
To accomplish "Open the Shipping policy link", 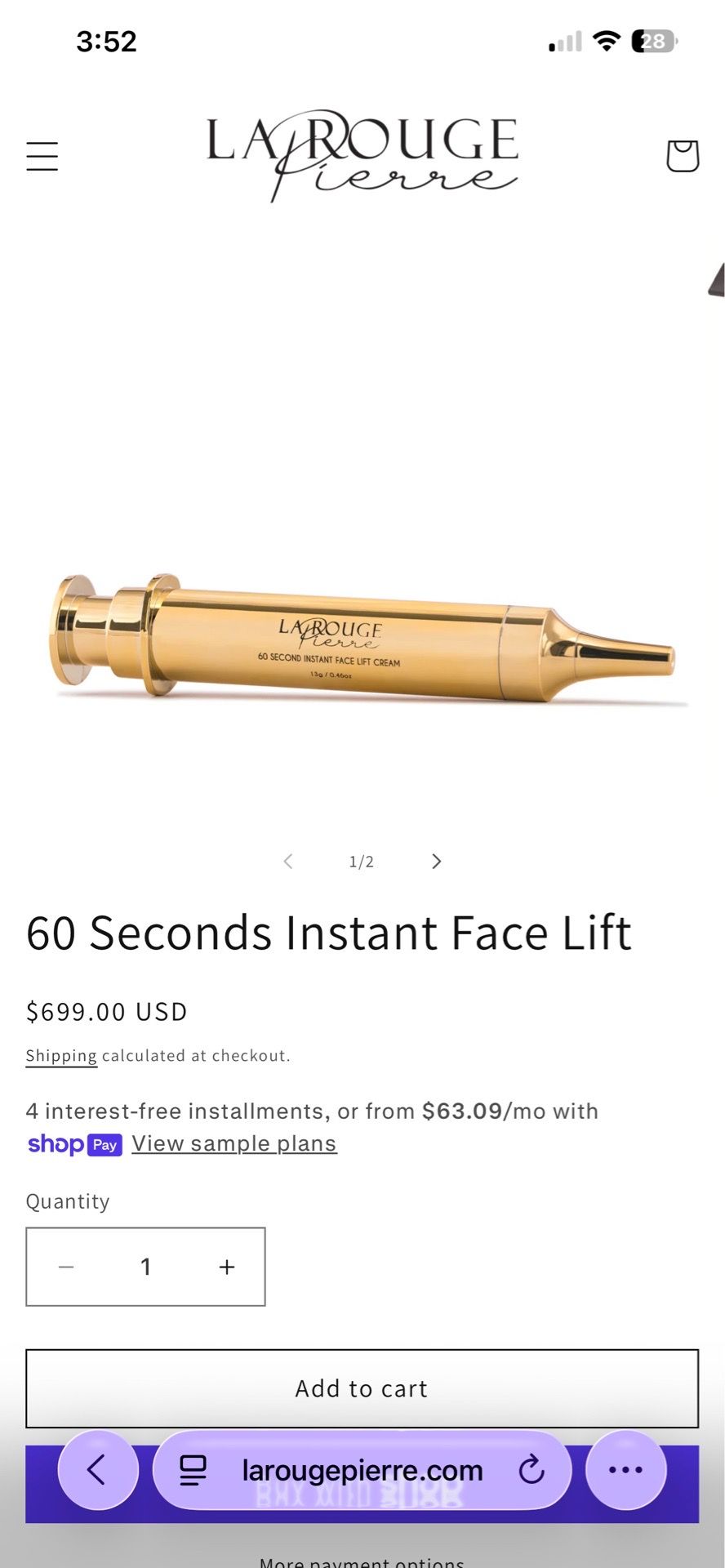I will click(61, 1056).
